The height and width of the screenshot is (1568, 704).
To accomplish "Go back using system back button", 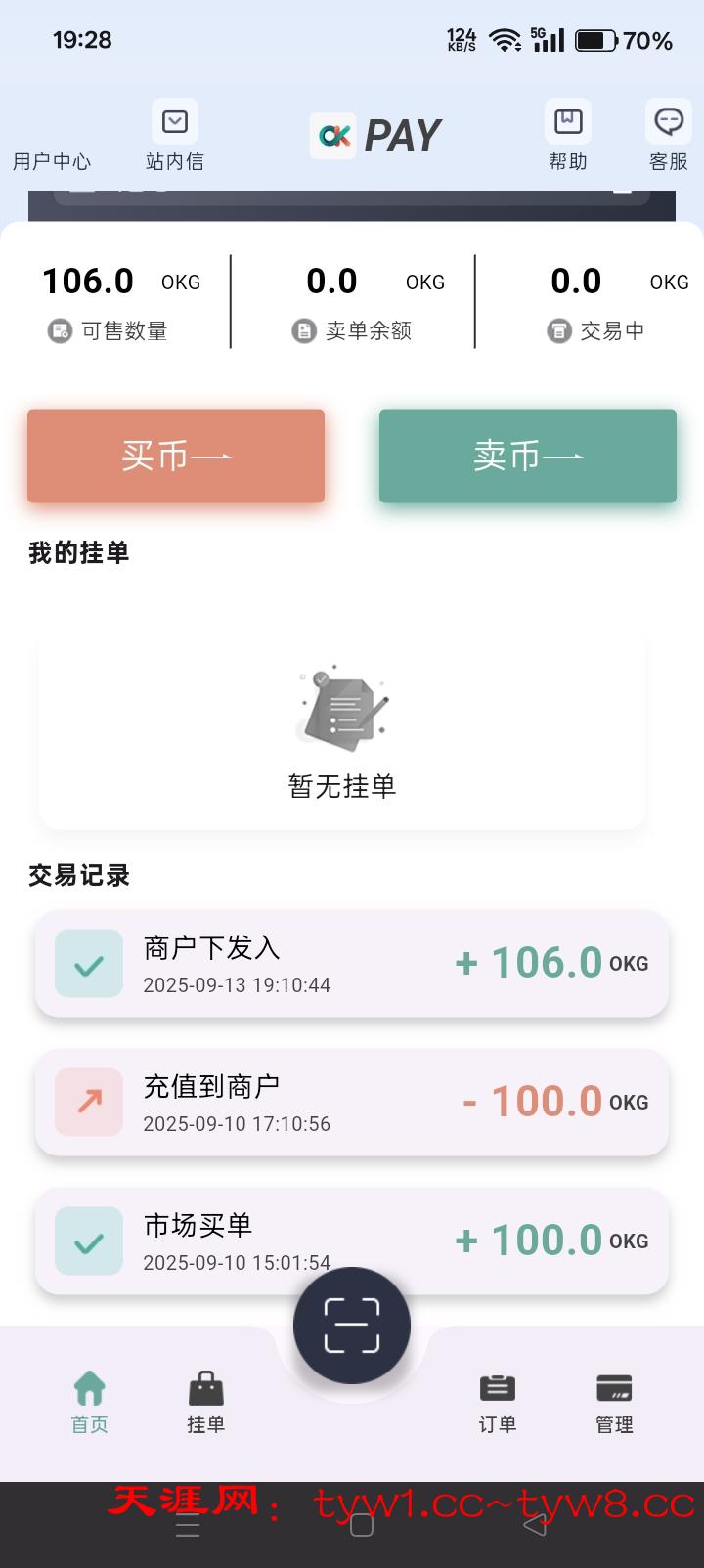I will click(534, 1525).
